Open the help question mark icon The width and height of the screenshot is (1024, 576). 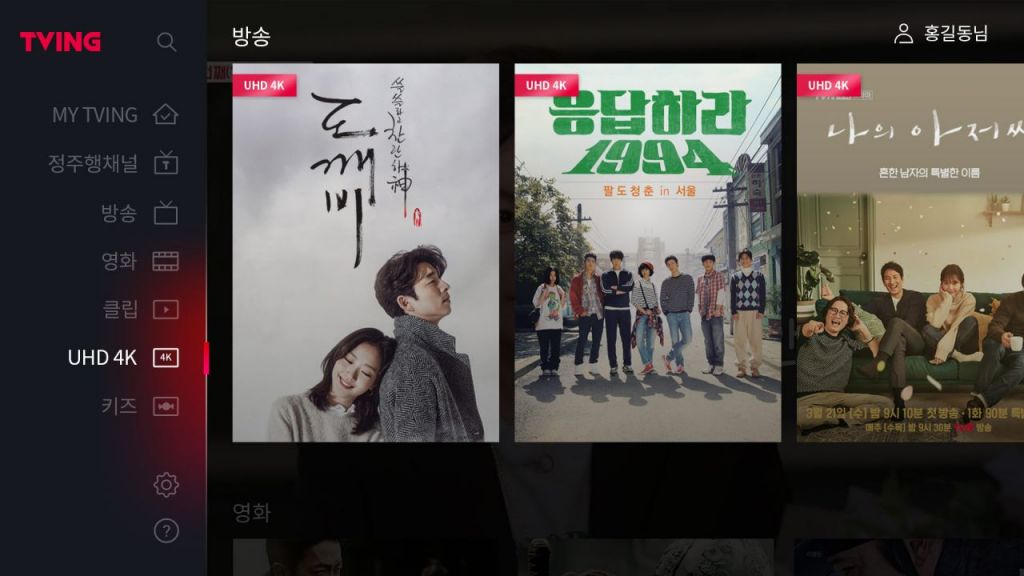click(x=166, y=531)
